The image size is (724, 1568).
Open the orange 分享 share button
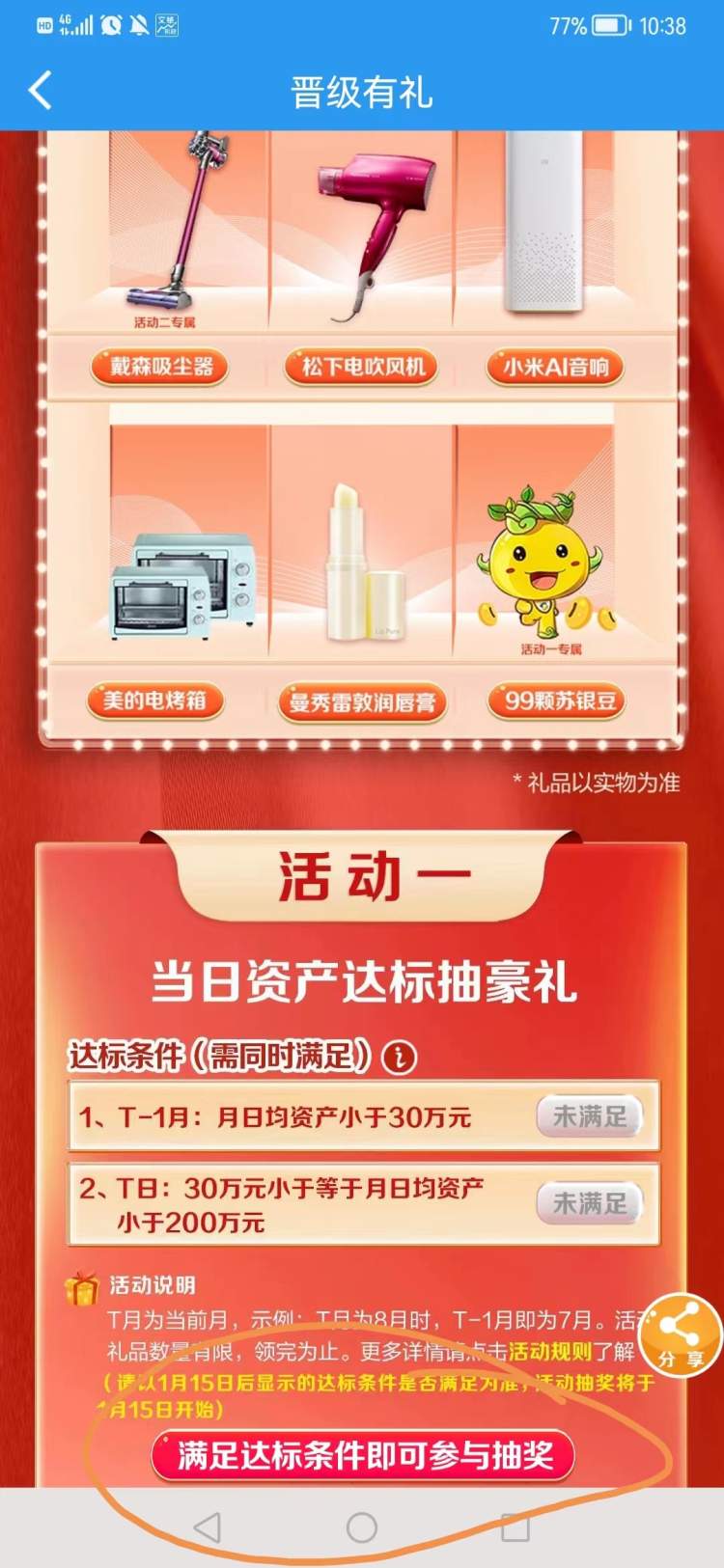coord(682,1335)
